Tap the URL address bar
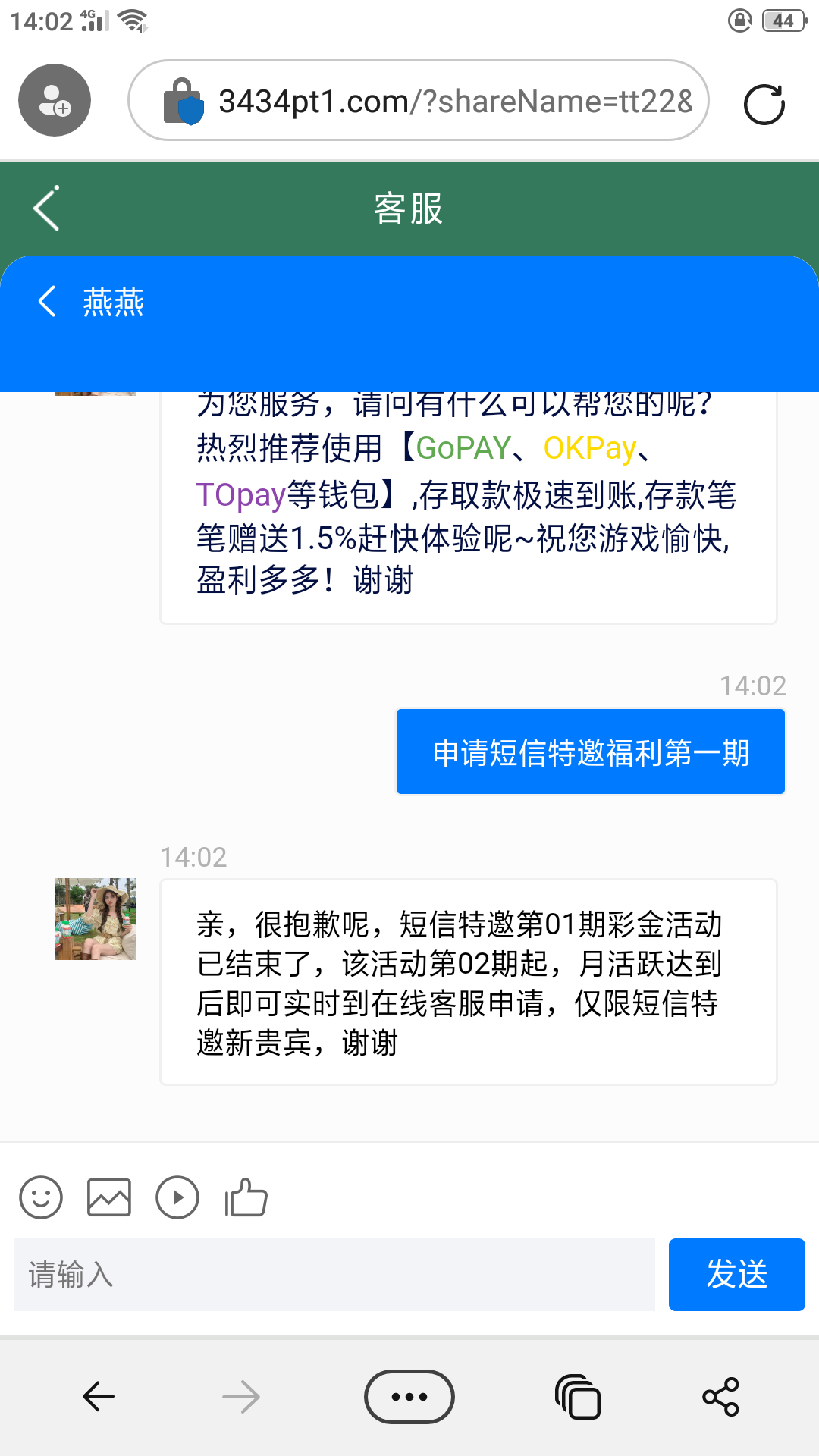This screenshot has height=1456, width=819. tap(419, 101)
